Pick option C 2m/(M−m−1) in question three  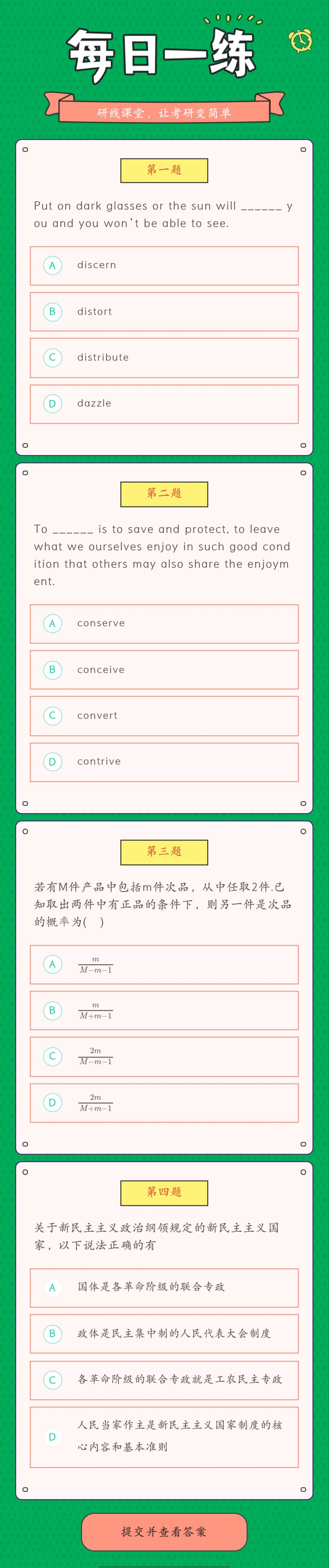point(164,1056)
